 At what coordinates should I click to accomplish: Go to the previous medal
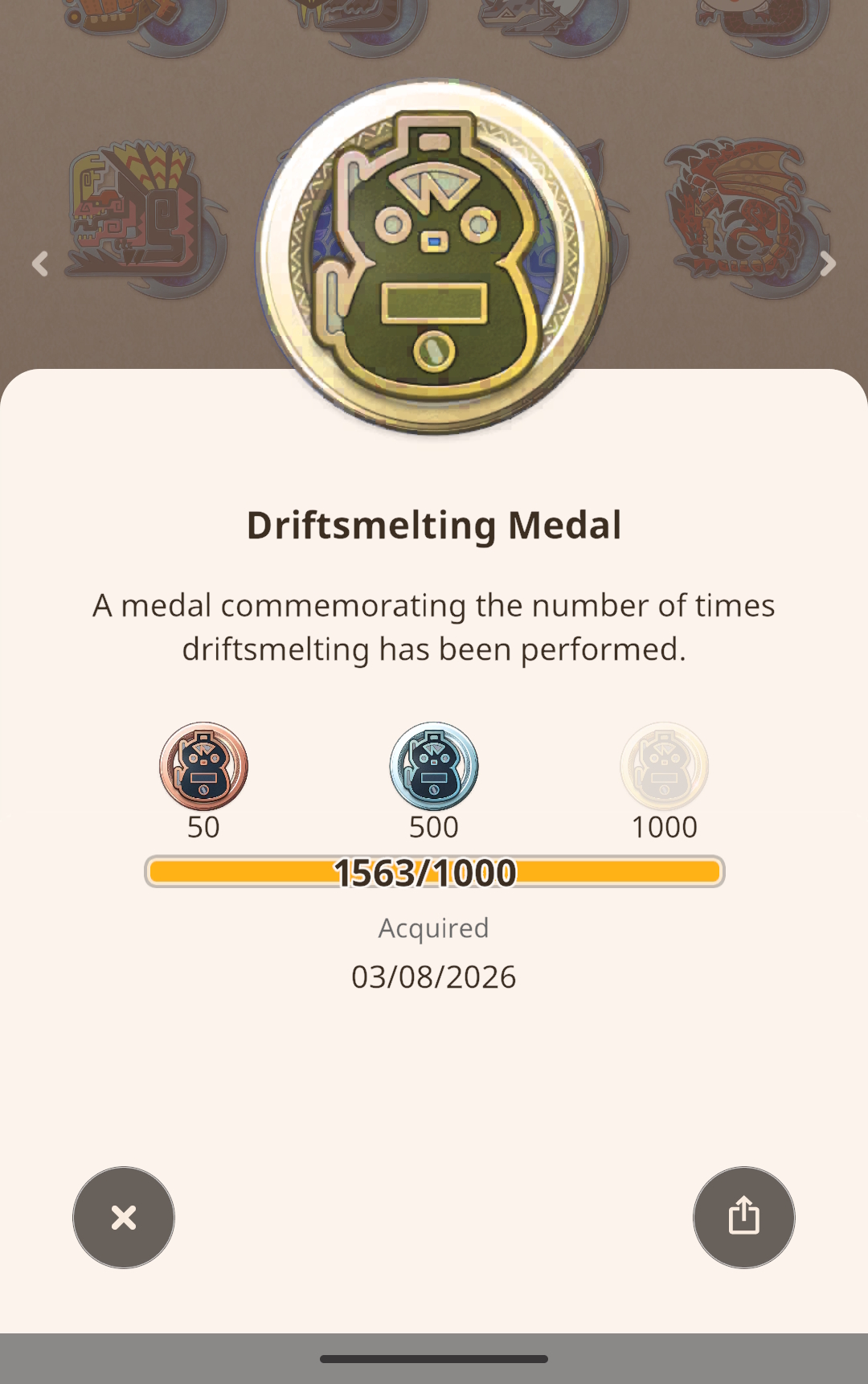[40, 264]
